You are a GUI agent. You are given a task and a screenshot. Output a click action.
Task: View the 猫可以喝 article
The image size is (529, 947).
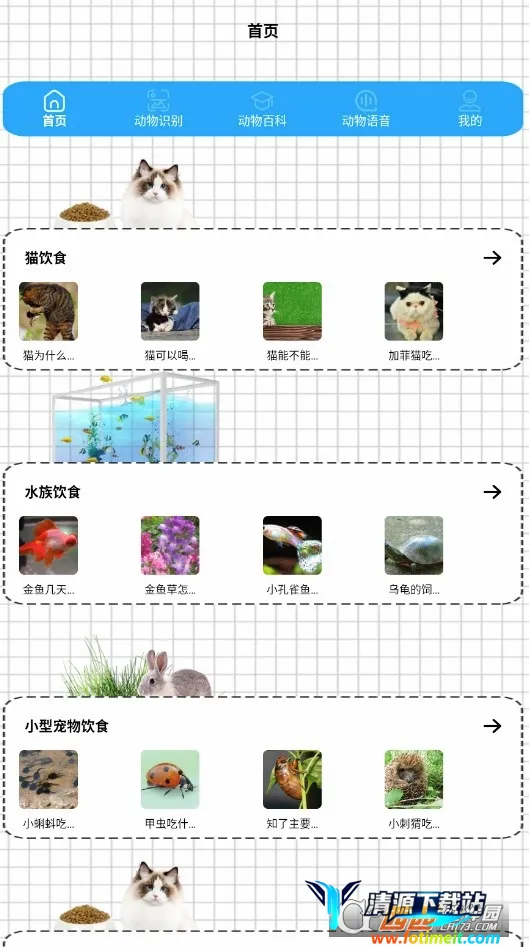tap(170, 321)
